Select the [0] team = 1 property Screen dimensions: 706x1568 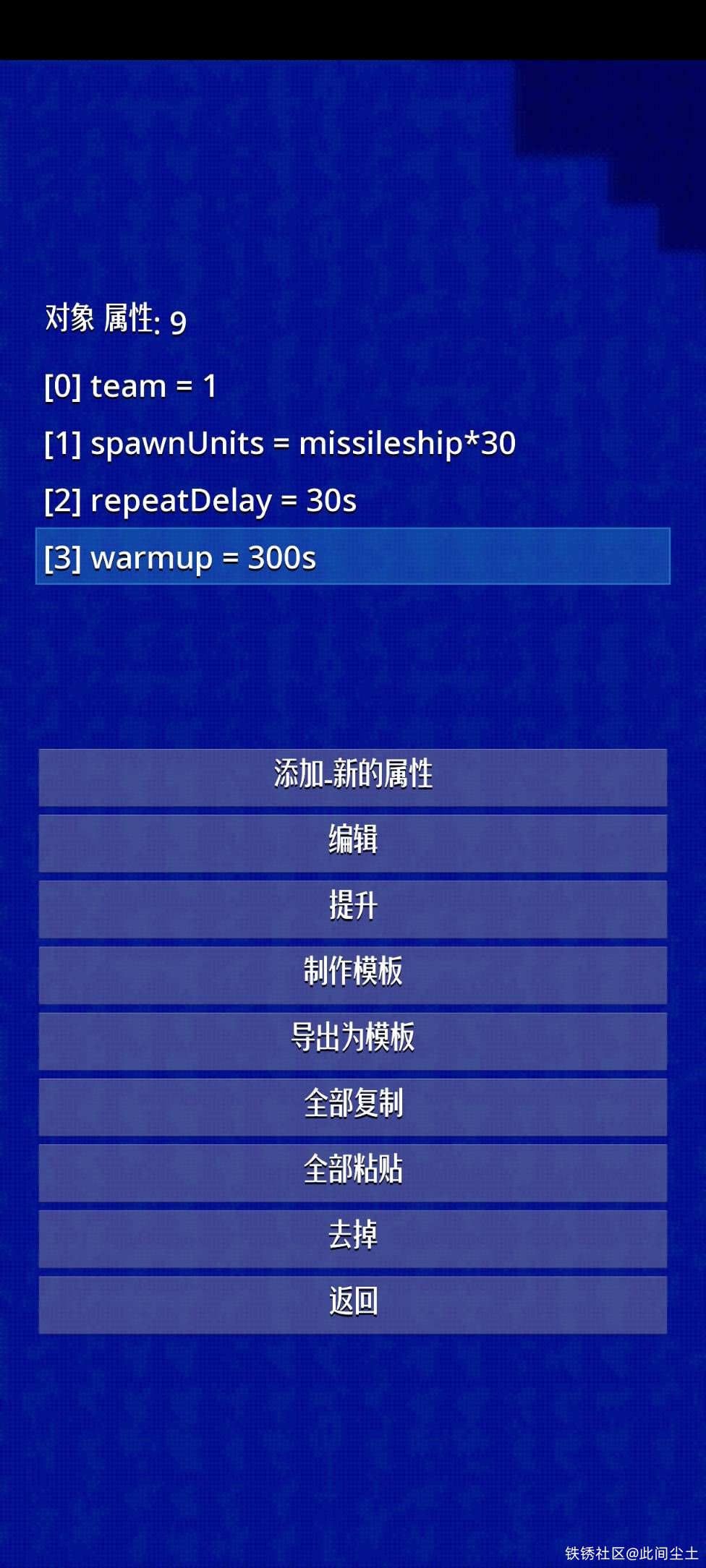pos(130,387)
